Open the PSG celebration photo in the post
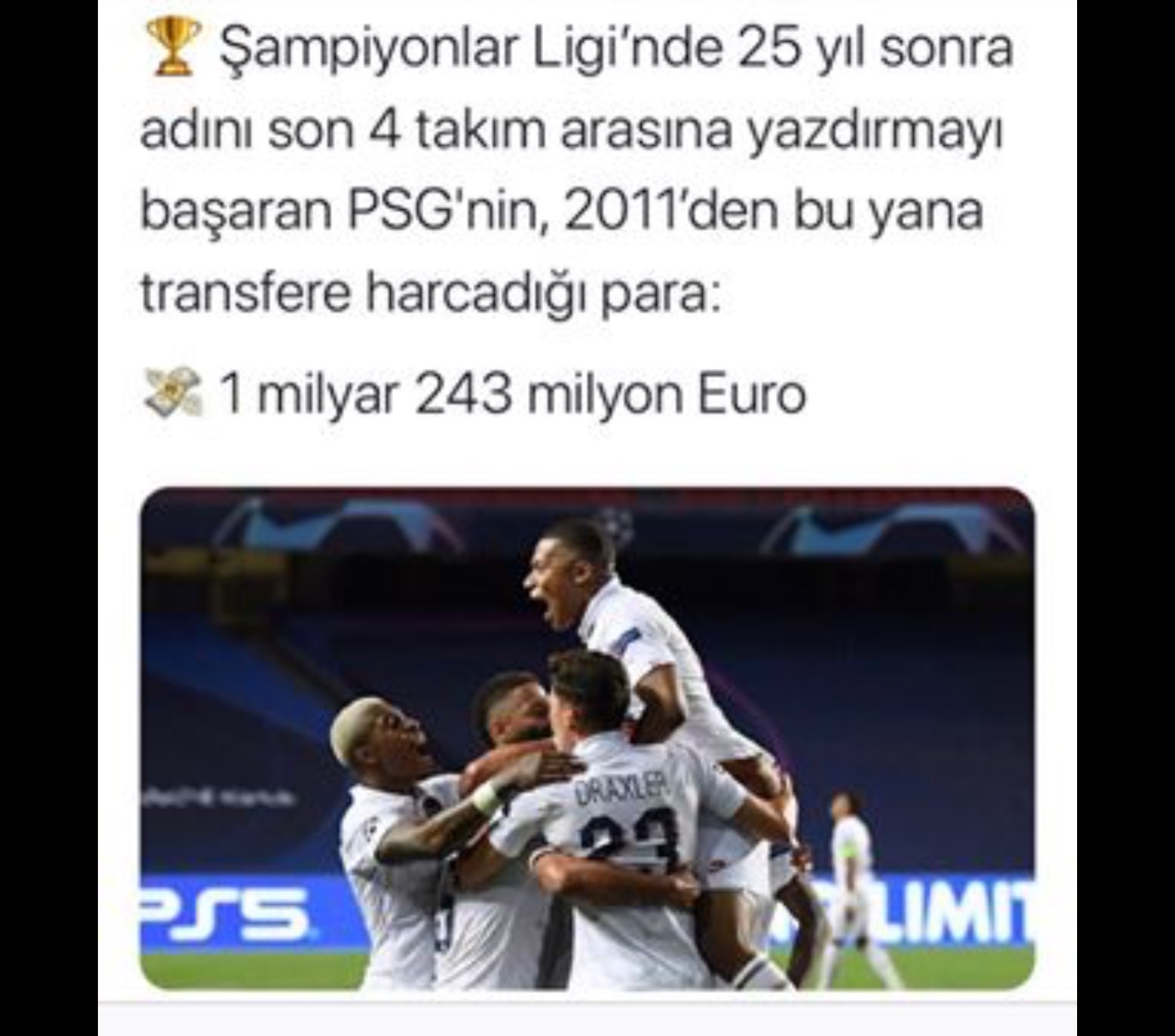The height and width of the screenshot is (1036, 1175). [x=587, y=738]
